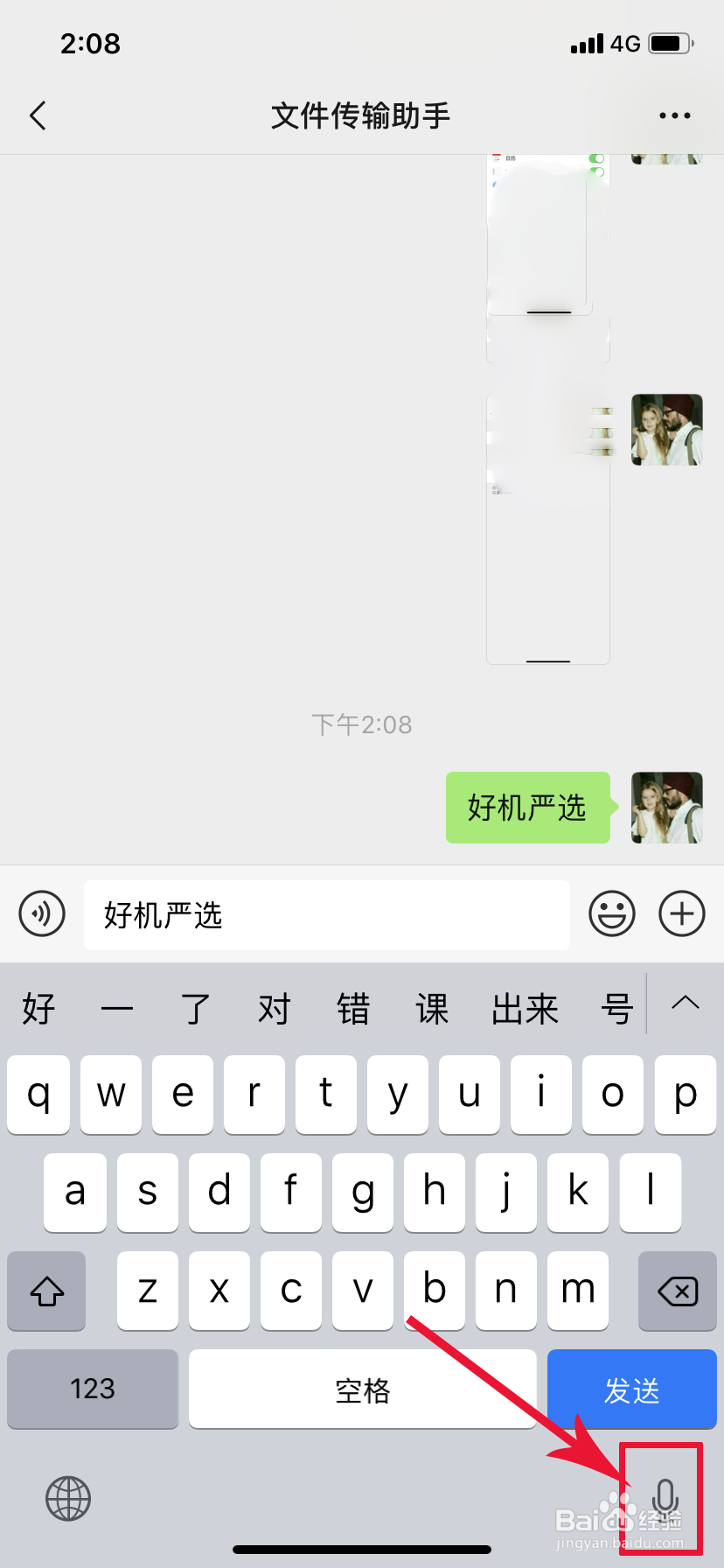724x1568 pixels.
Task: Tap the microphone icon for dictation
Action: tap(666, 1500)
